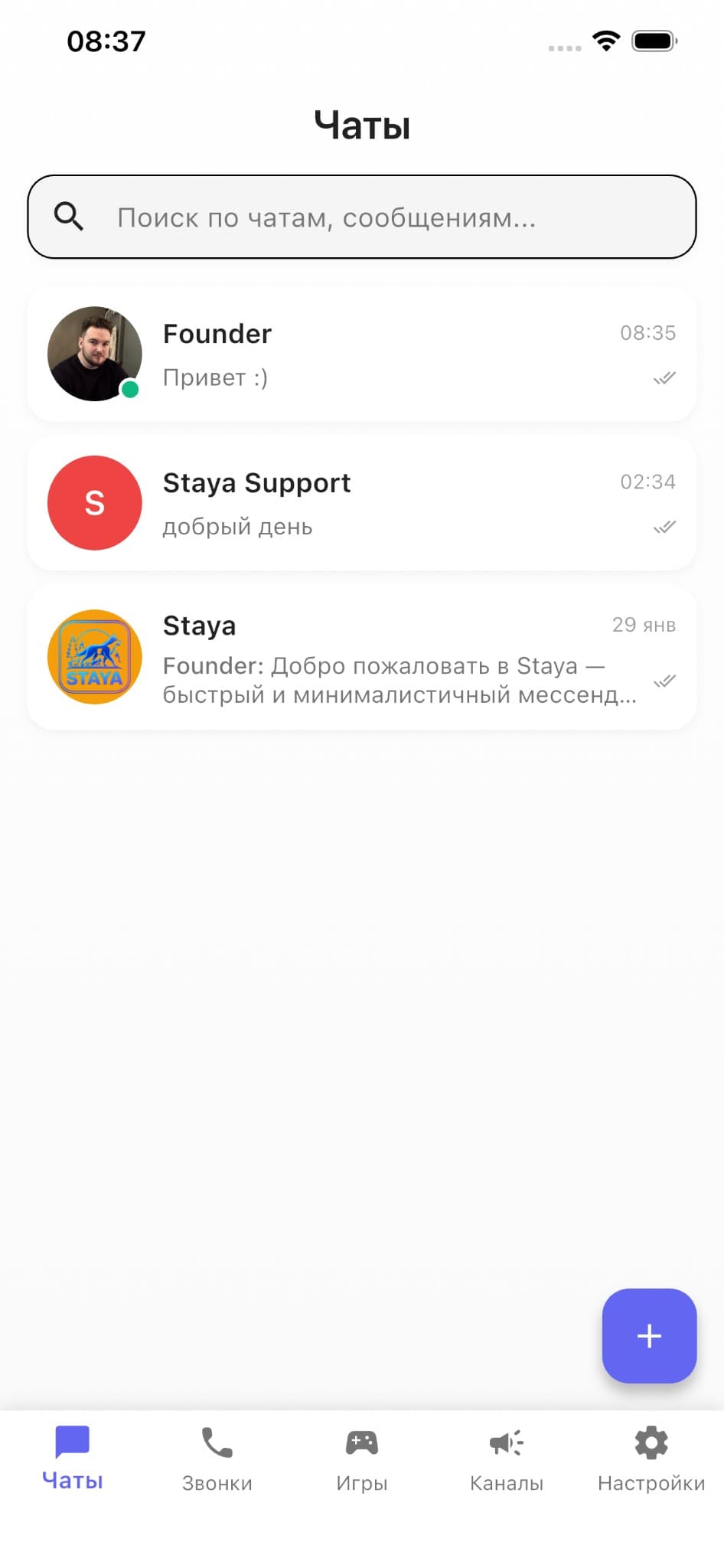Tap Founder's green online status indicator

pyautogui.click(x=129, y=390)
